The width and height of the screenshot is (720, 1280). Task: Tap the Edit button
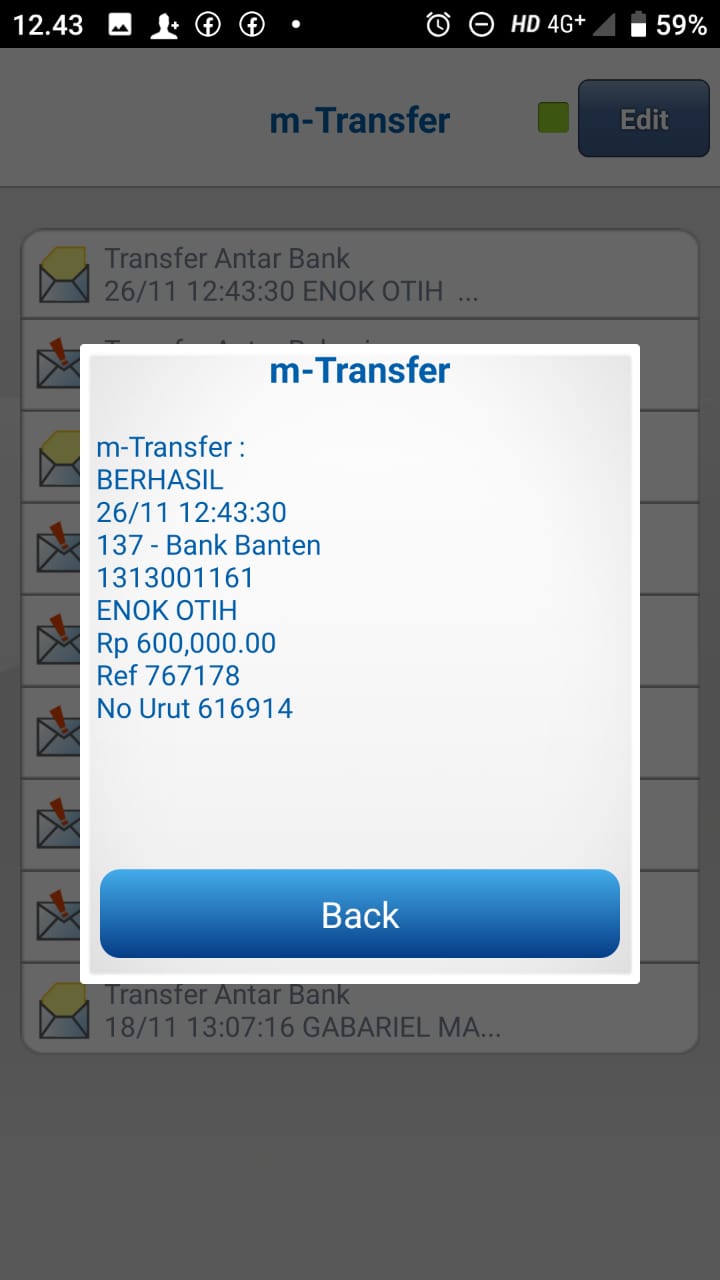click(643, 120)
